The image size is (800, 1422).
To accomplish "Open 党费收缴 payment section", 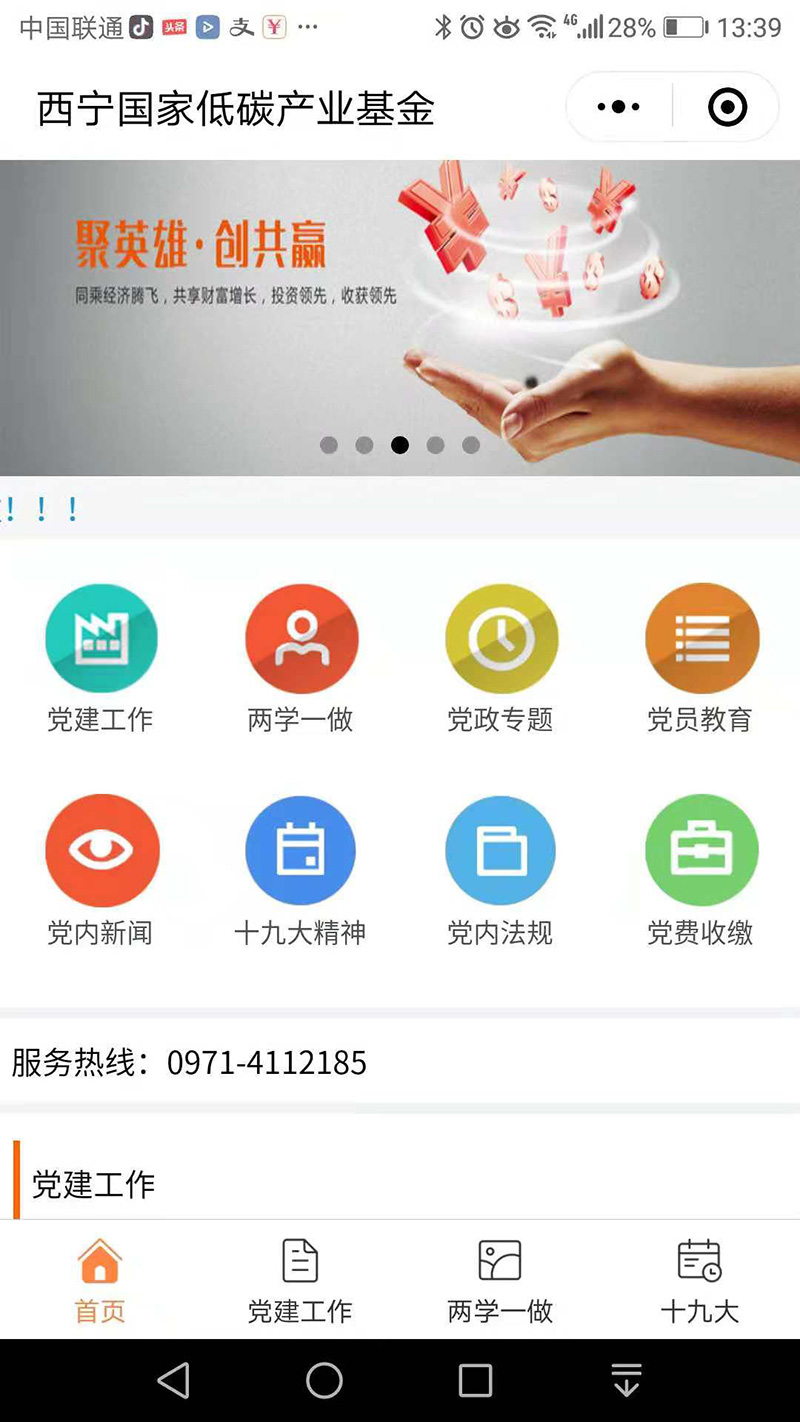I will tap(701, 851).
